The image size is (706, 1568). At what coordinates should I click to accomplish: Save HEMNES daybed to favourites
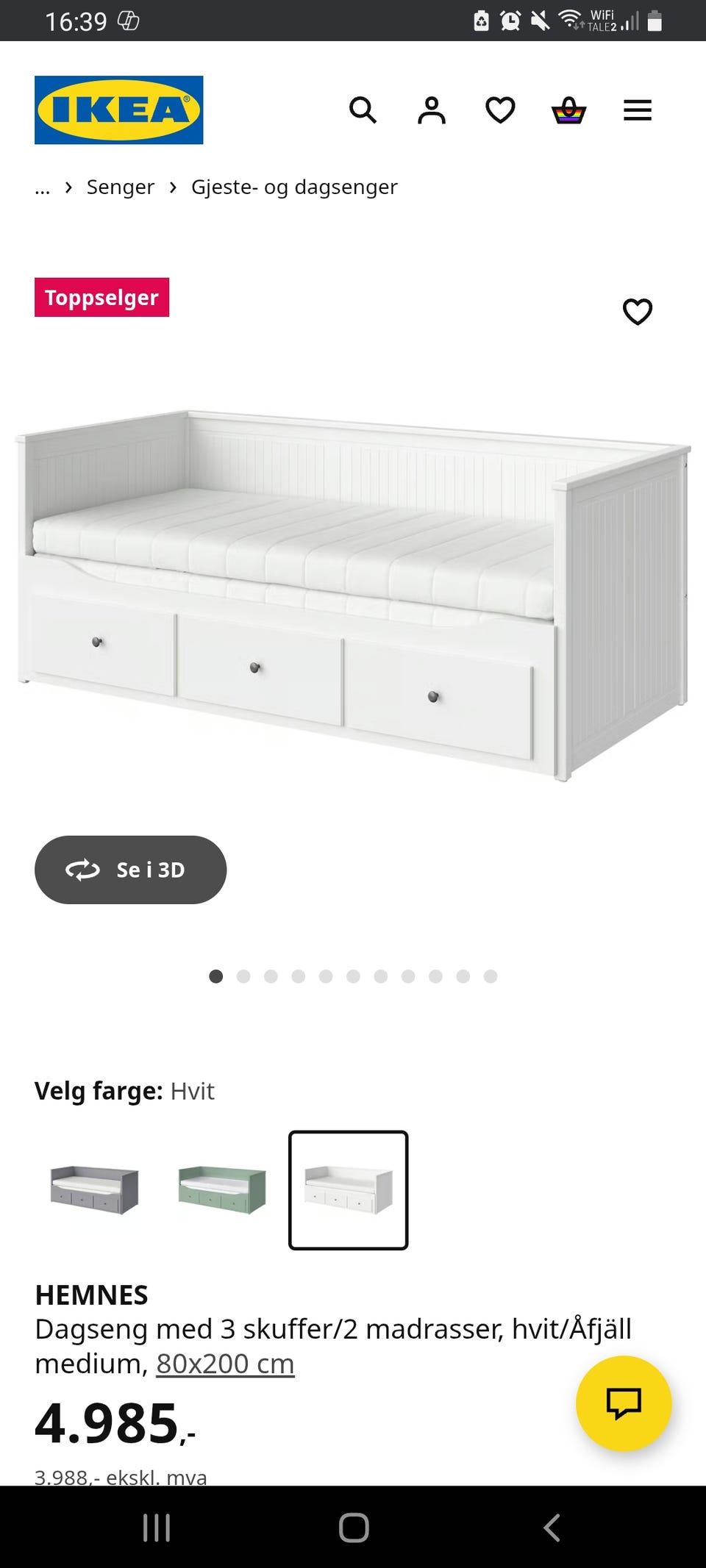coord(638,312)
